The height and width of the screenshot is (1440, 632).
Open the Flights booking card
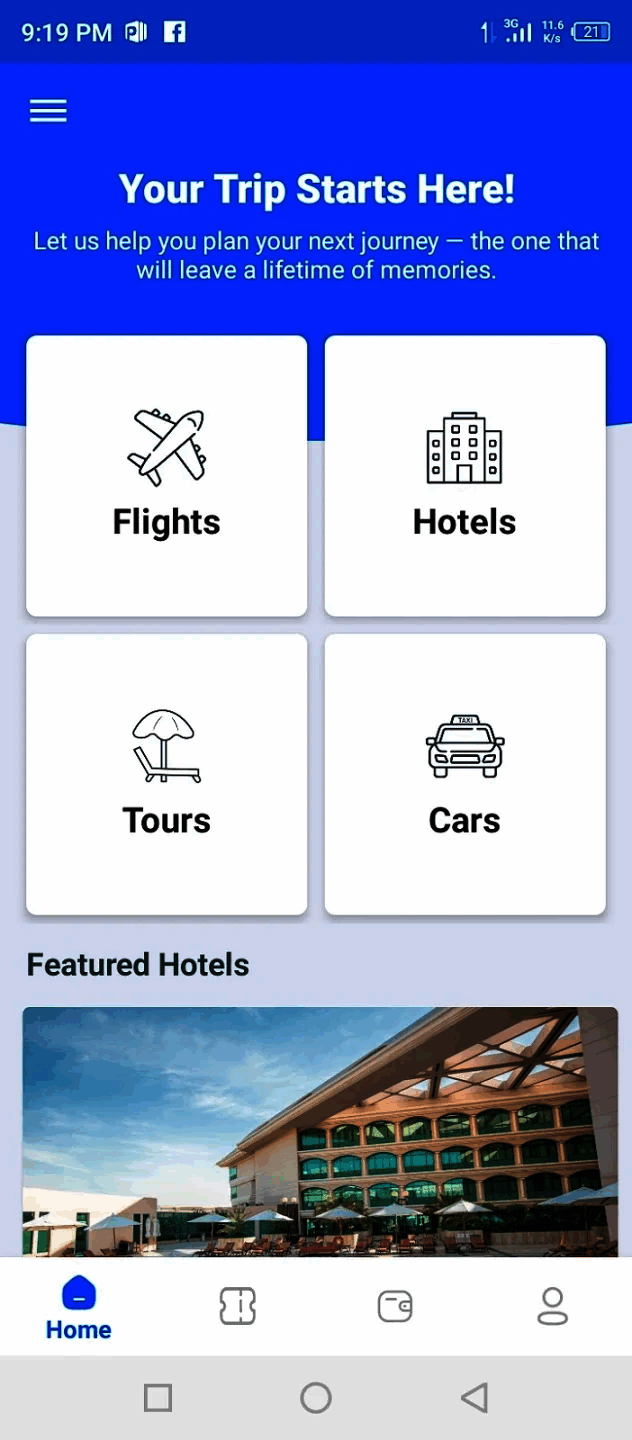166,476
